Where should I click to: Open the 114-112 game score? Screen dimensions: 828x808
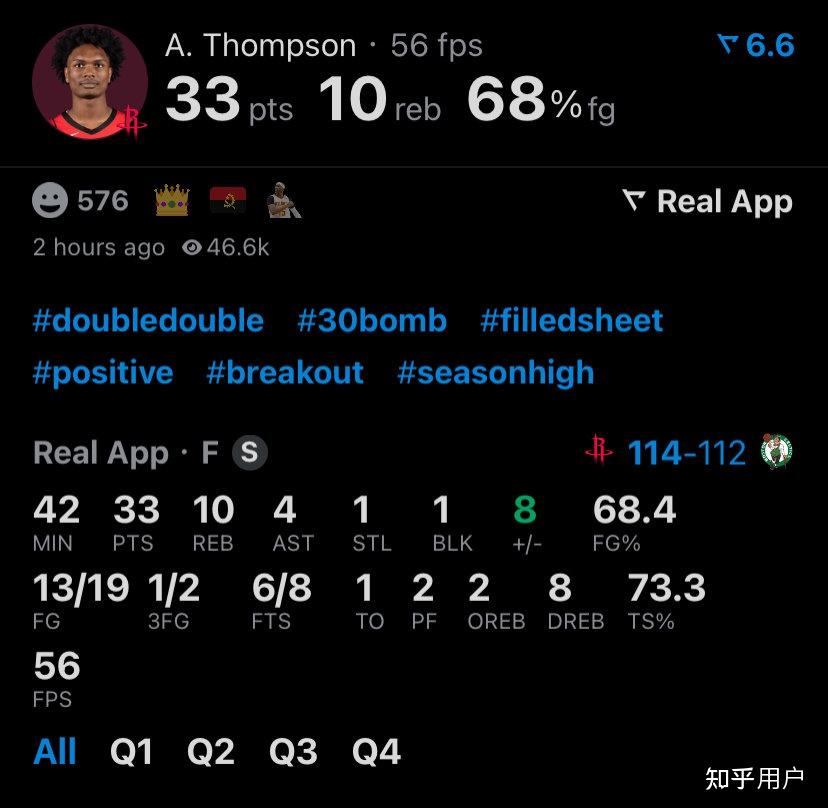point(686,453)
